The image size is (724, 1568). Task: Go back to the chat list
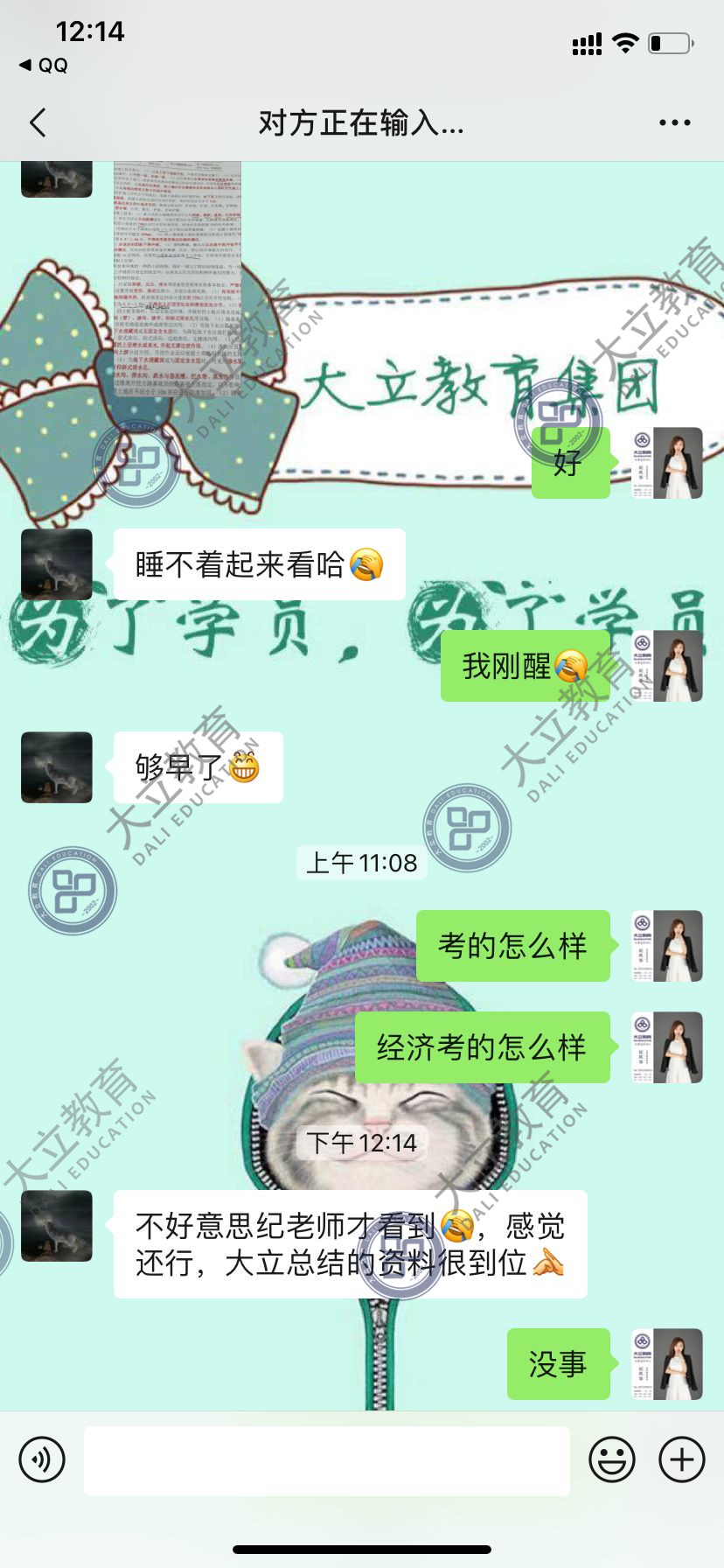[x=38, y=123]
